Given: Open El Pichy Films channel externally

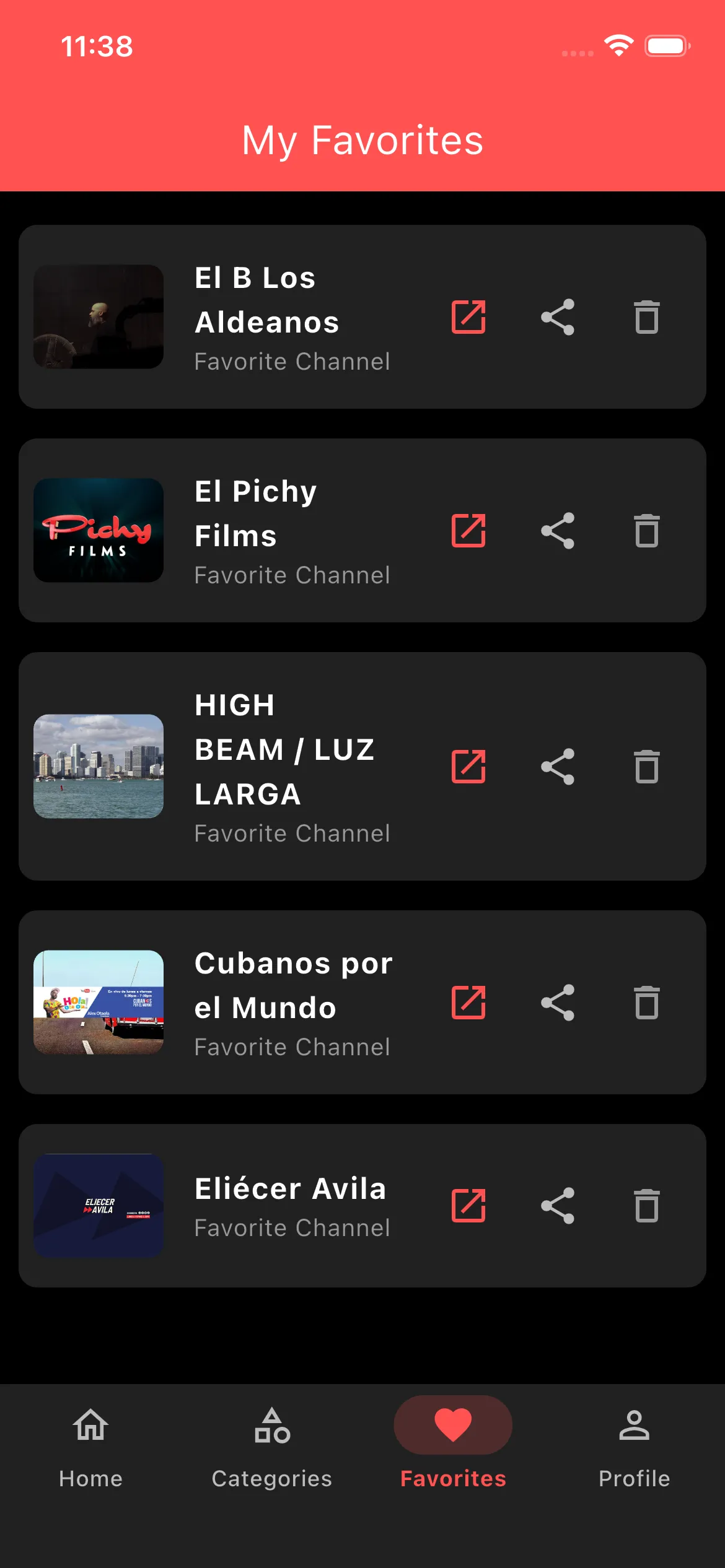Looking at the screenshot, I should [x=468, y=531].
